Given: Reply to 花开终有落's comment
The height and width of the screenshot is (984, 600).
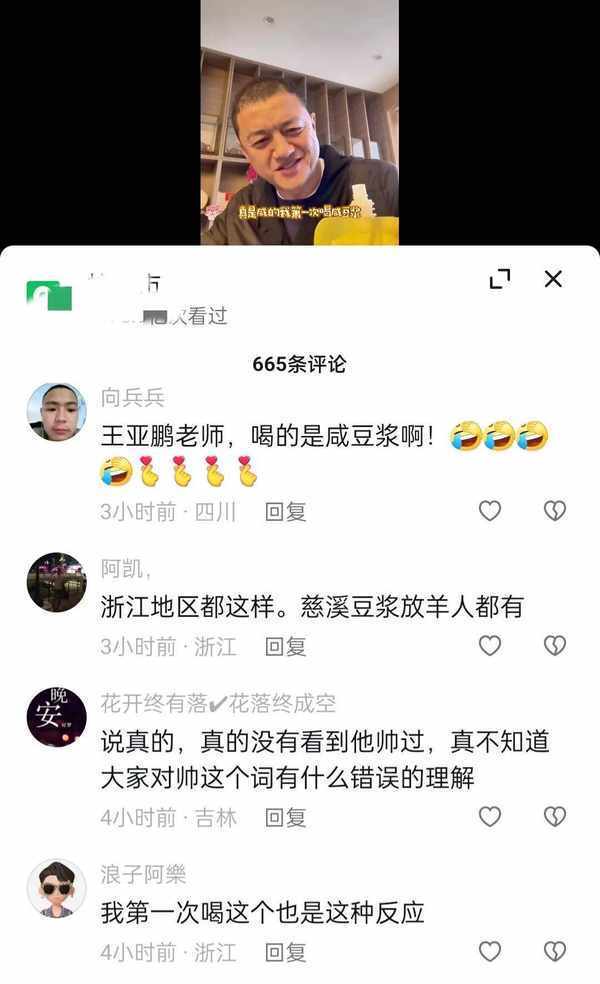Looking at the screenshot, I should tap(285, 818).
